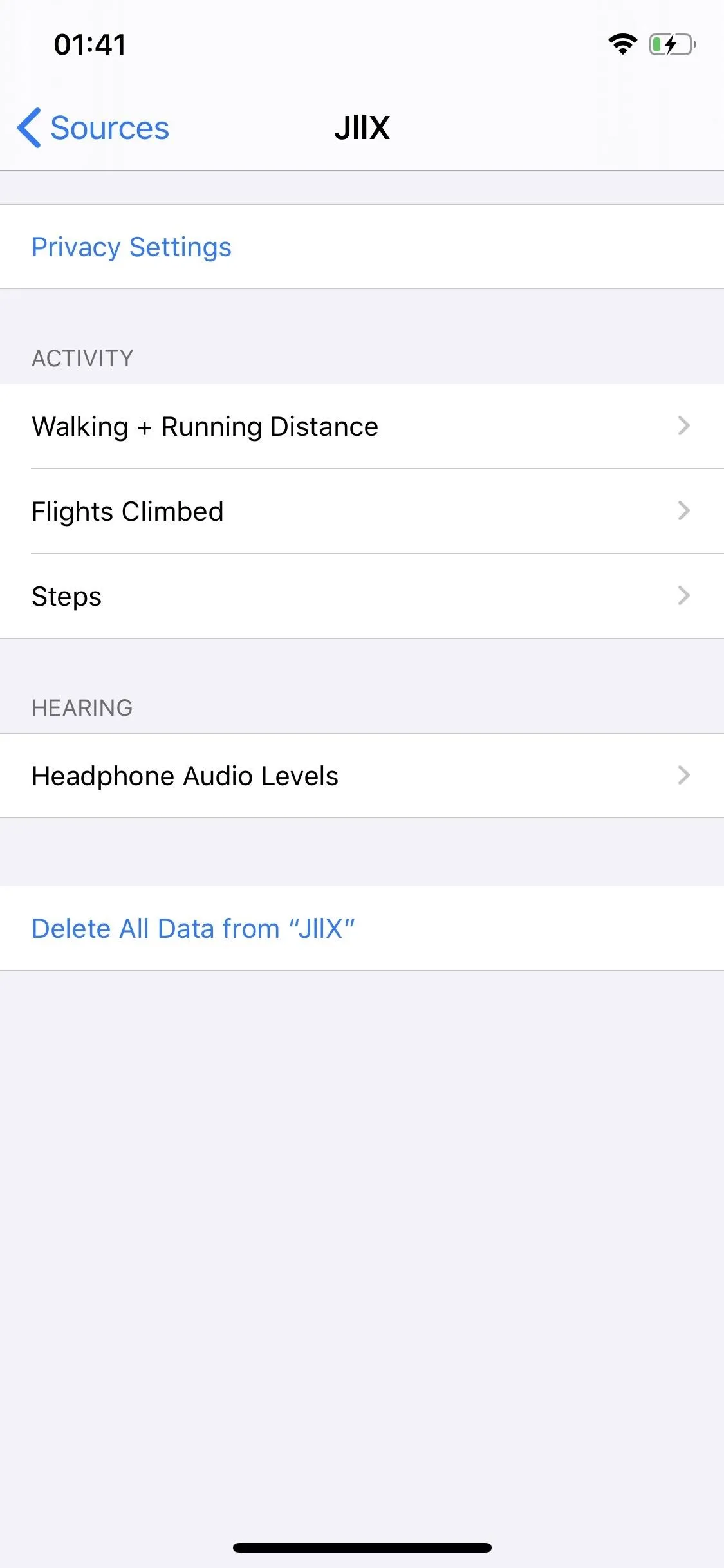Viewport: 724px width, 1568px height.
Task: Open Headphone Audio Levels
Action: pyautogui.click(x=362, y=776)
